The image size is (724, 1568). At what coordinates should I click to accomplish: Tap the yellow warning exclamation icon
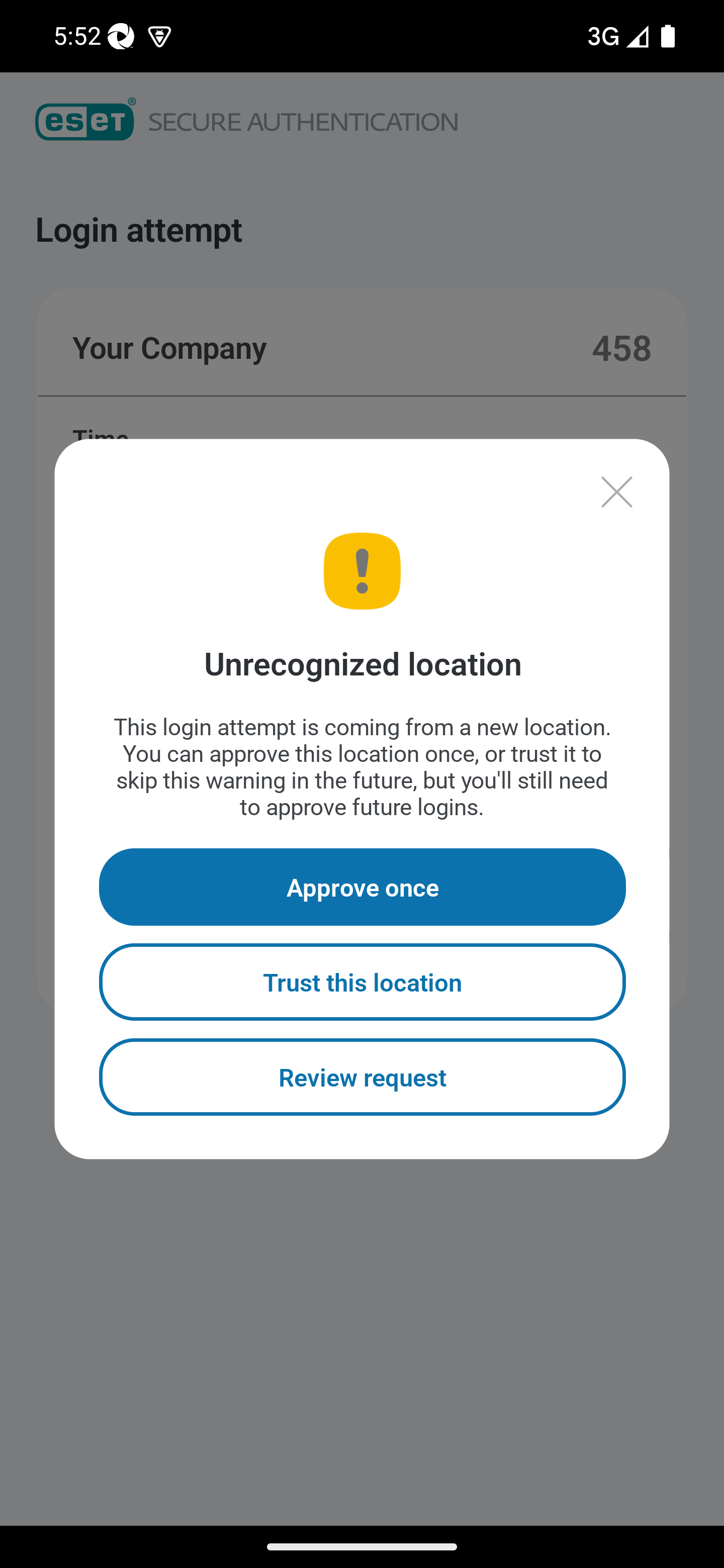point(361,570)
